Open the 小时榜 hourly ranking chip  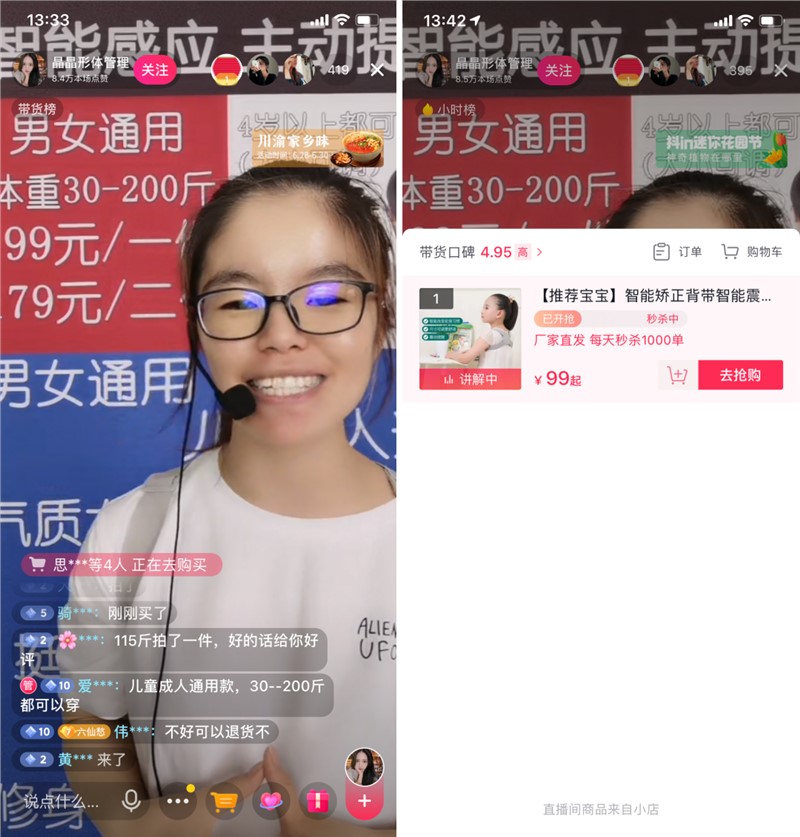click(447, 109)
